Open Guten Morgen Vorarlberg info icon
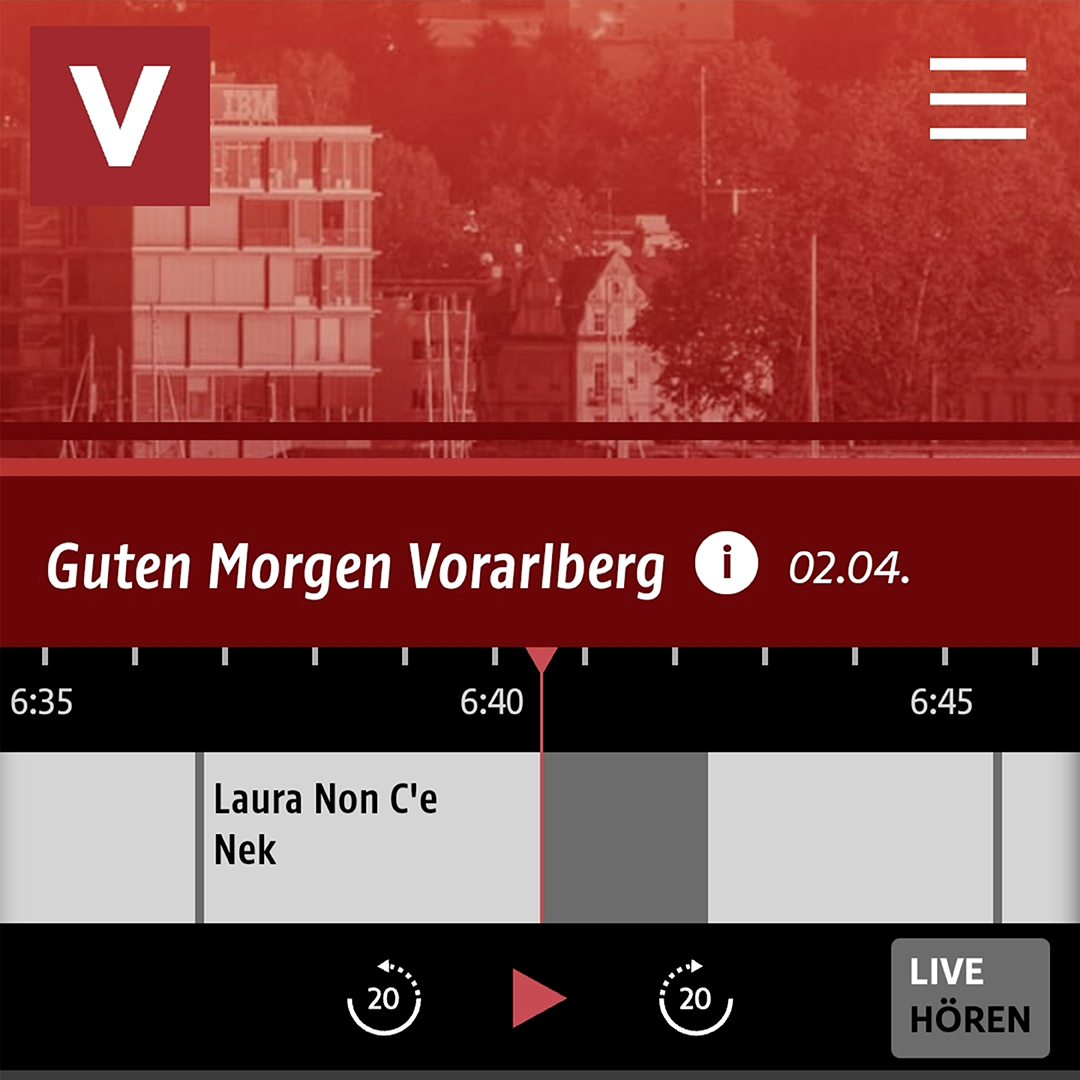This screenshot has height=1080, width=1080. (727, 565)
